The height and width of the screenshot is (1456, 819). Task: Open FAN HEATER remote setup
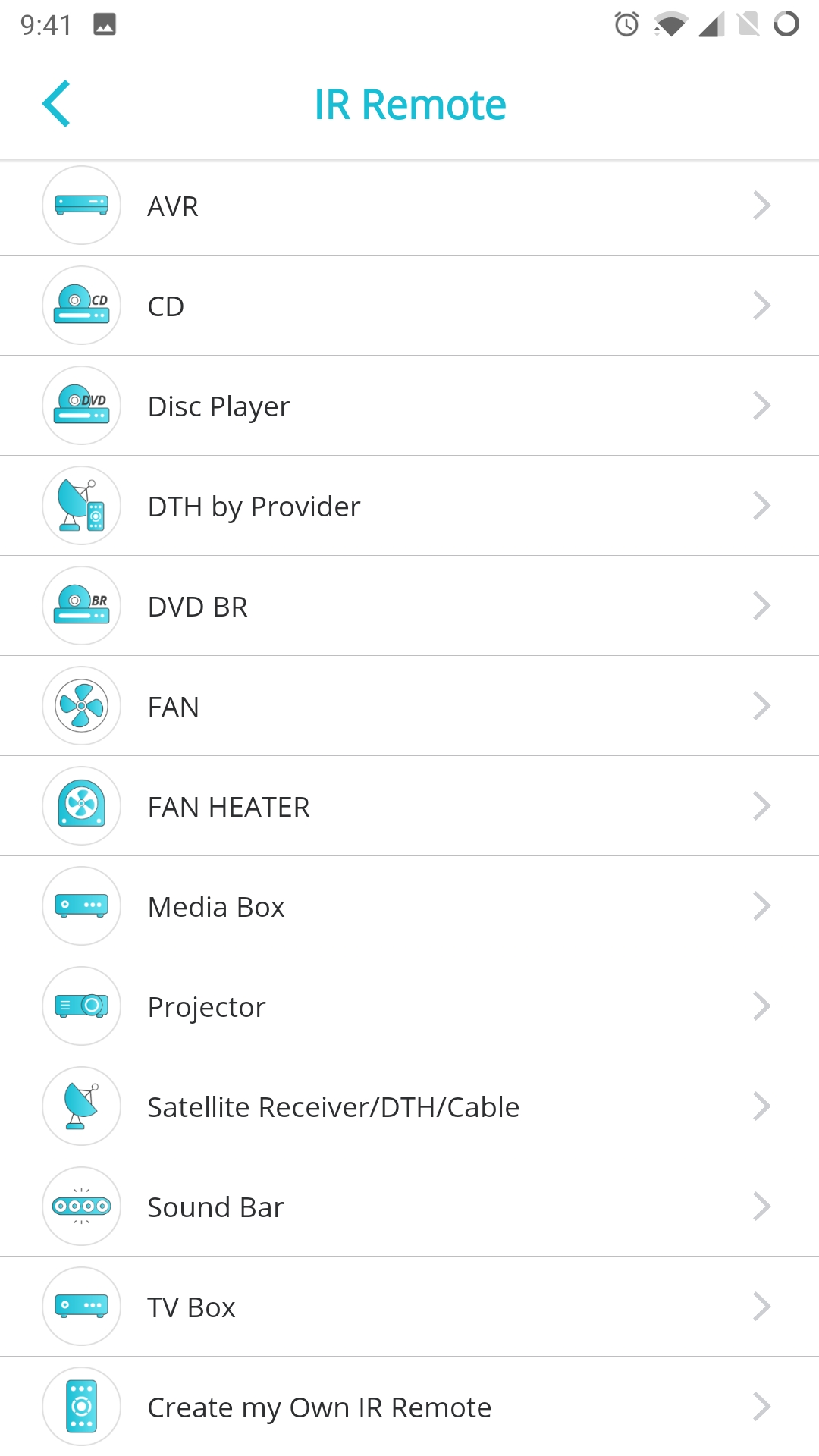[409, 807]
